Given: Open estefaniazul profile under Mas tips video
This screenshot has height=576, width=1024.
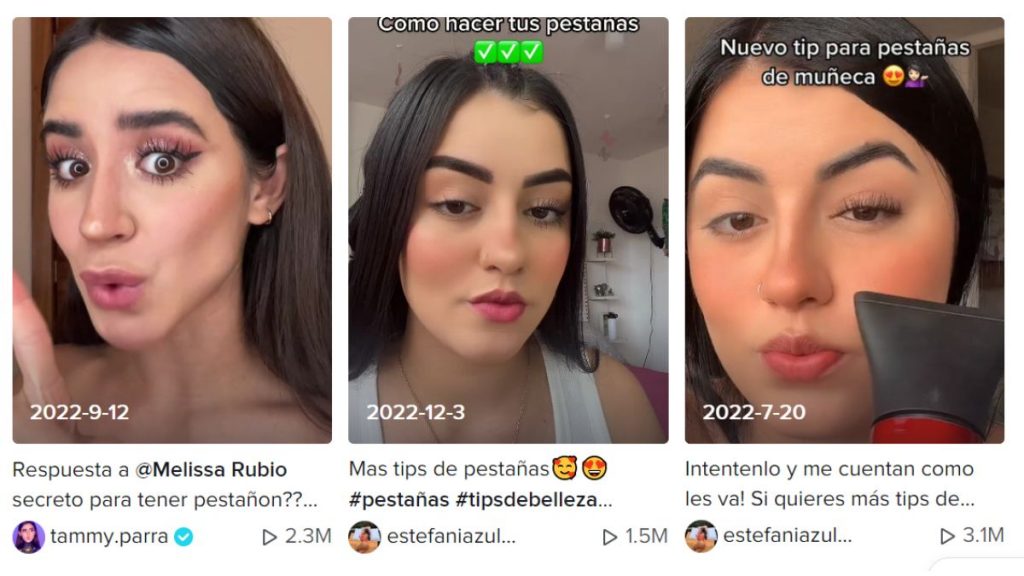Looking at the screenshot, I should (x=451, y=537).
